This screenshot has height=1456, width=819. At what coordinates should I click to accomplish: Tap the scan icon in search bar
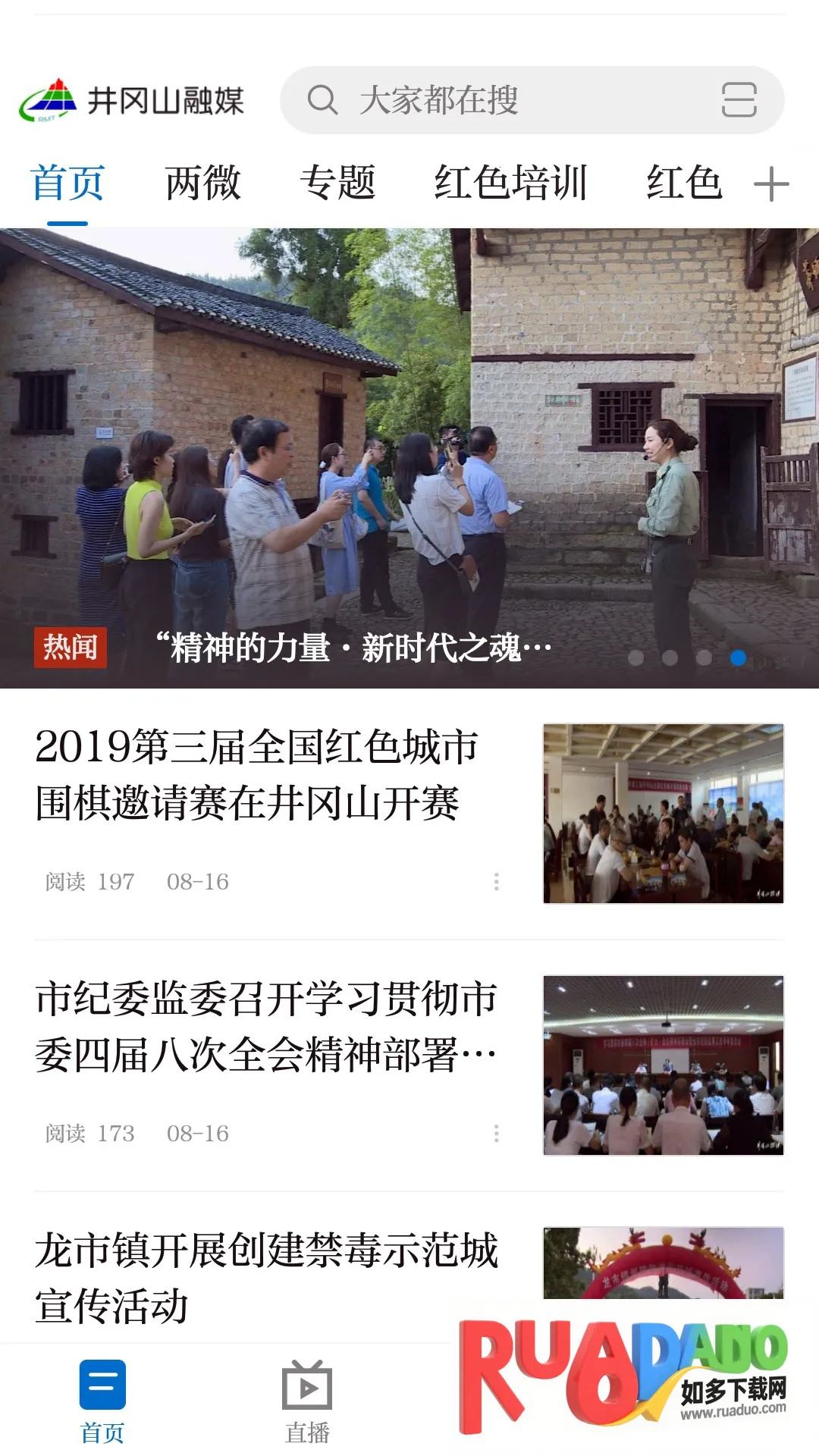739,100
